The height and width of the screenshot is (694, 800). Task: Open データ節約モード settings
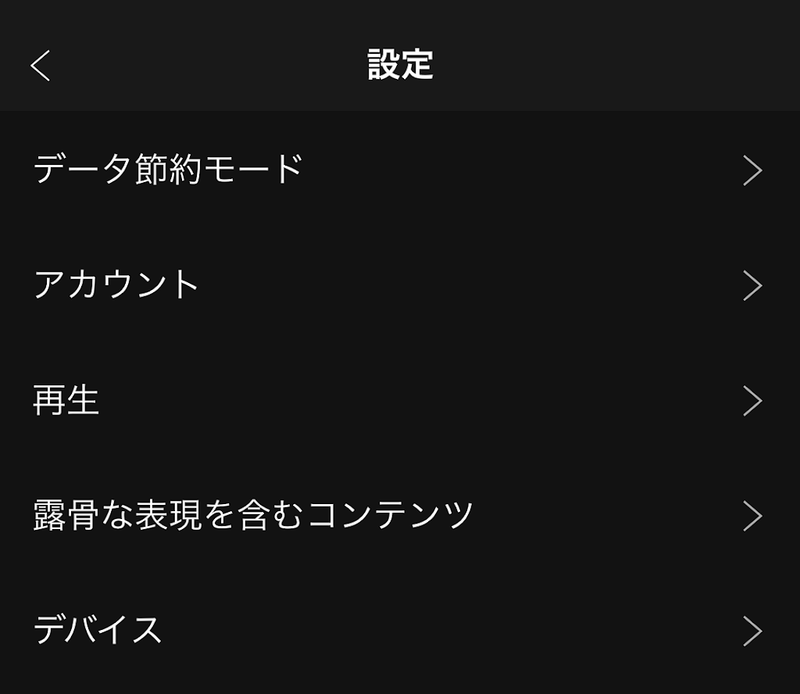[400, 170]
